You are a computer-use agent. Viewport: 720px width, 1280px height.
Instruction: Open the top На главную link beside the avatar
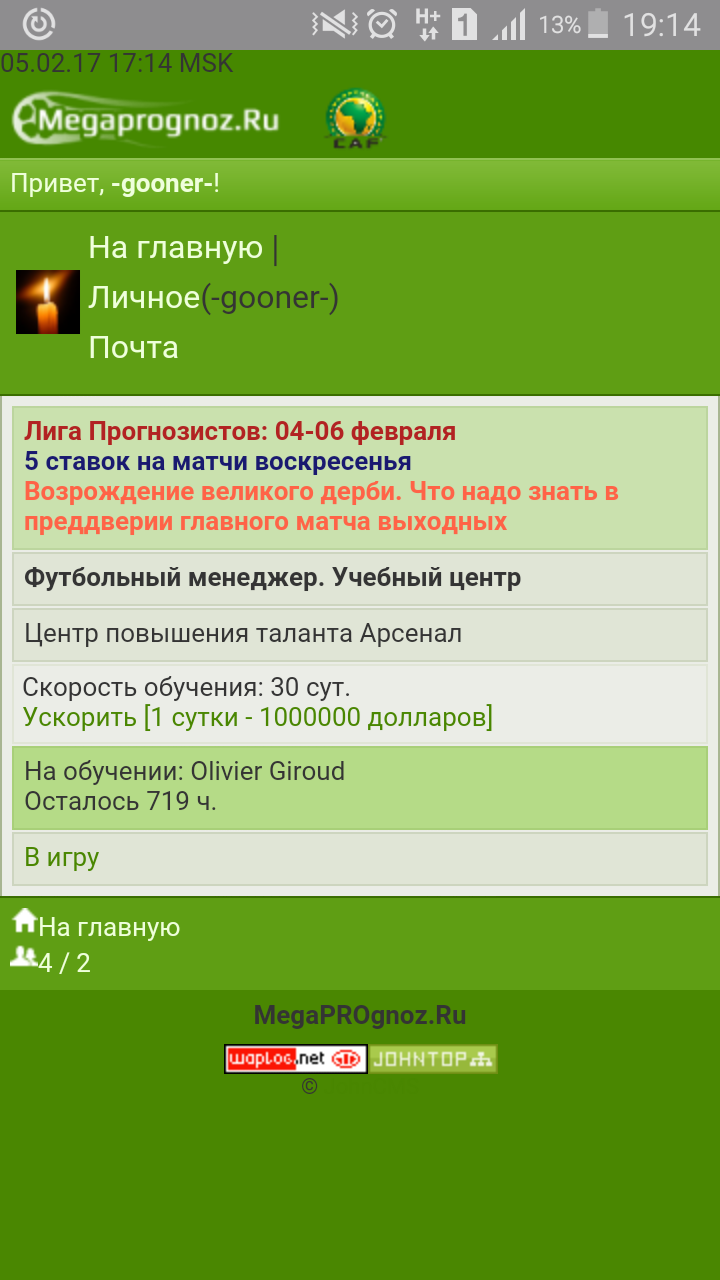(x=176, y=247)
